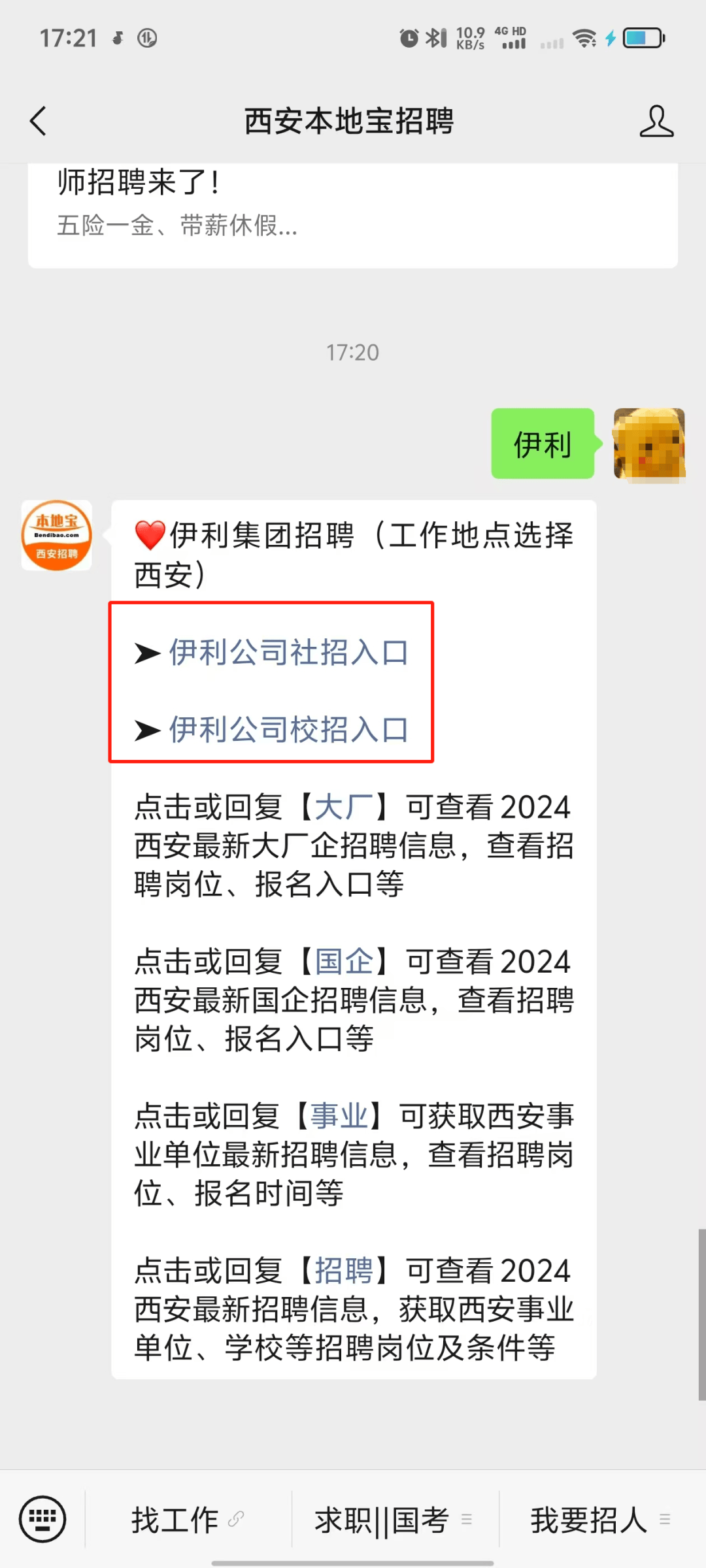Viewport: 706px width, 1568px height.
Task: Open 伊利公司社招入口 link
Action: pyautogui.click(x=288, y=653)
